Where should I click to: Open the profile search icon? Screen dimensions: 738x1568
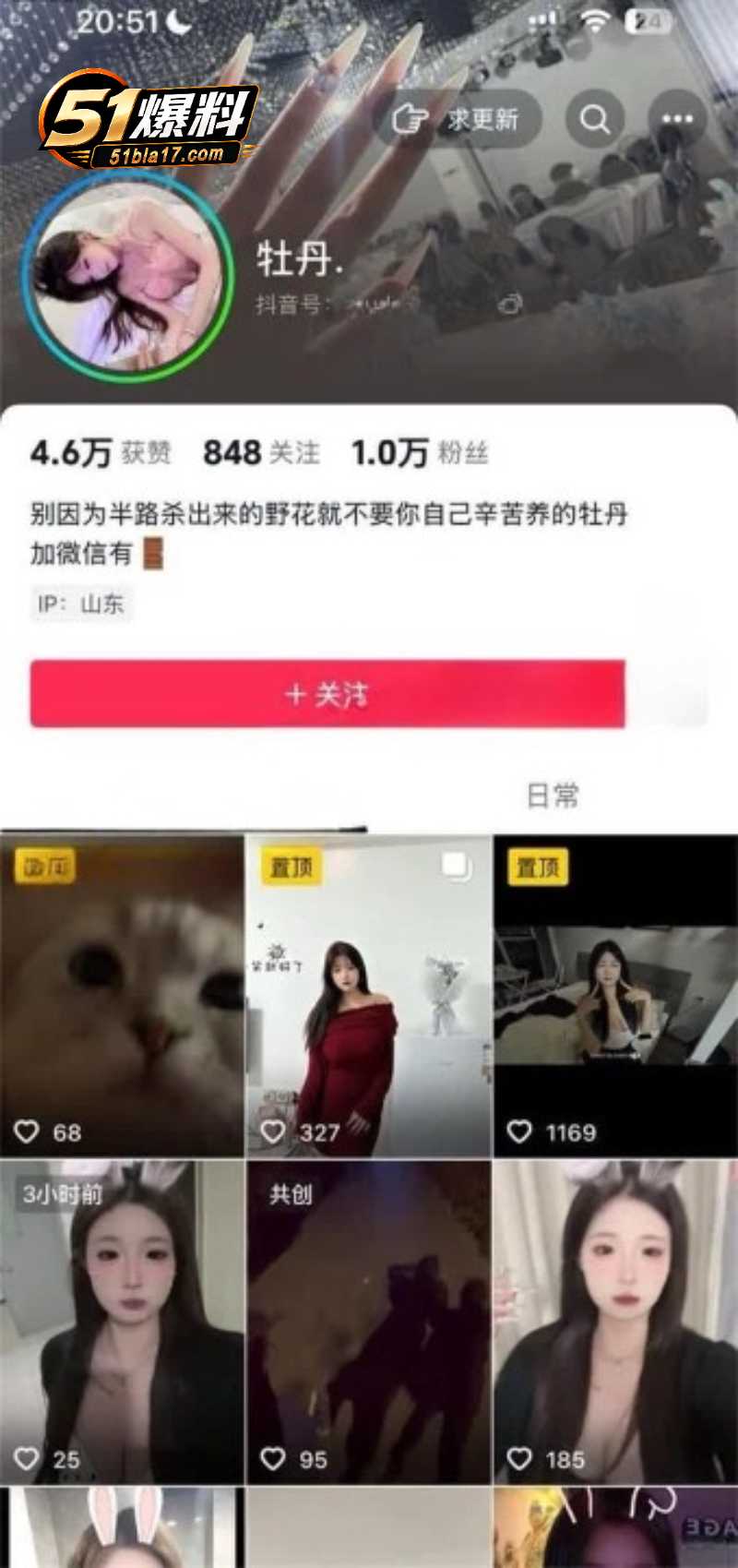pos(595,119)
